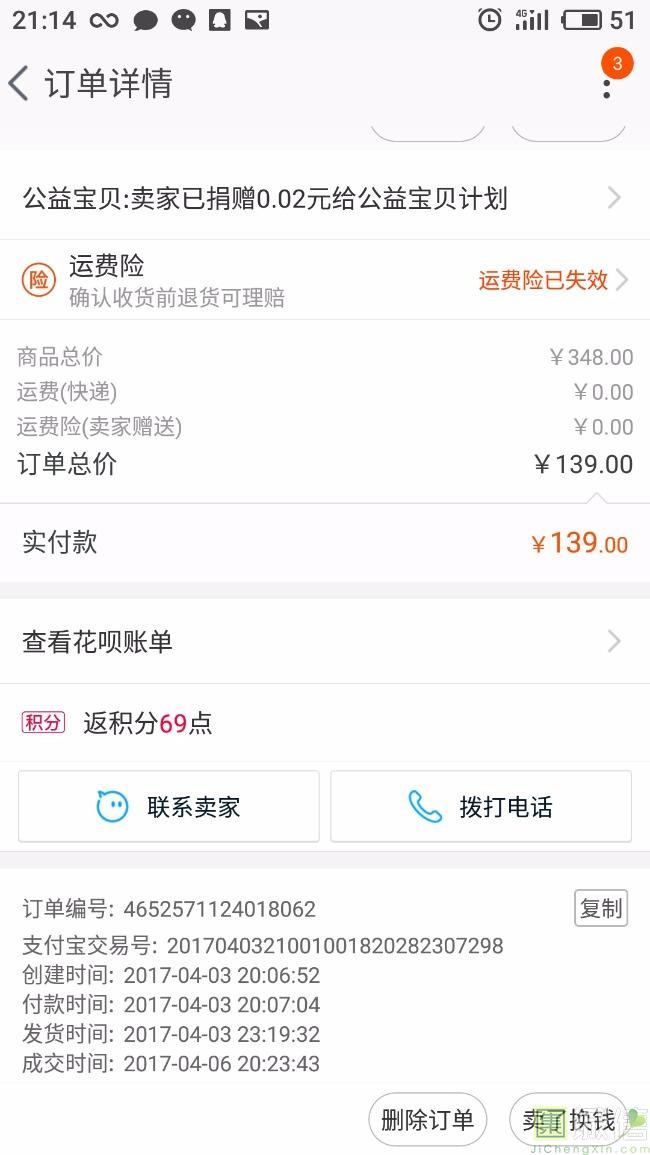Go back from the 订单详情 page
This screenshot has height=1155, width=650.
(18, 82)
